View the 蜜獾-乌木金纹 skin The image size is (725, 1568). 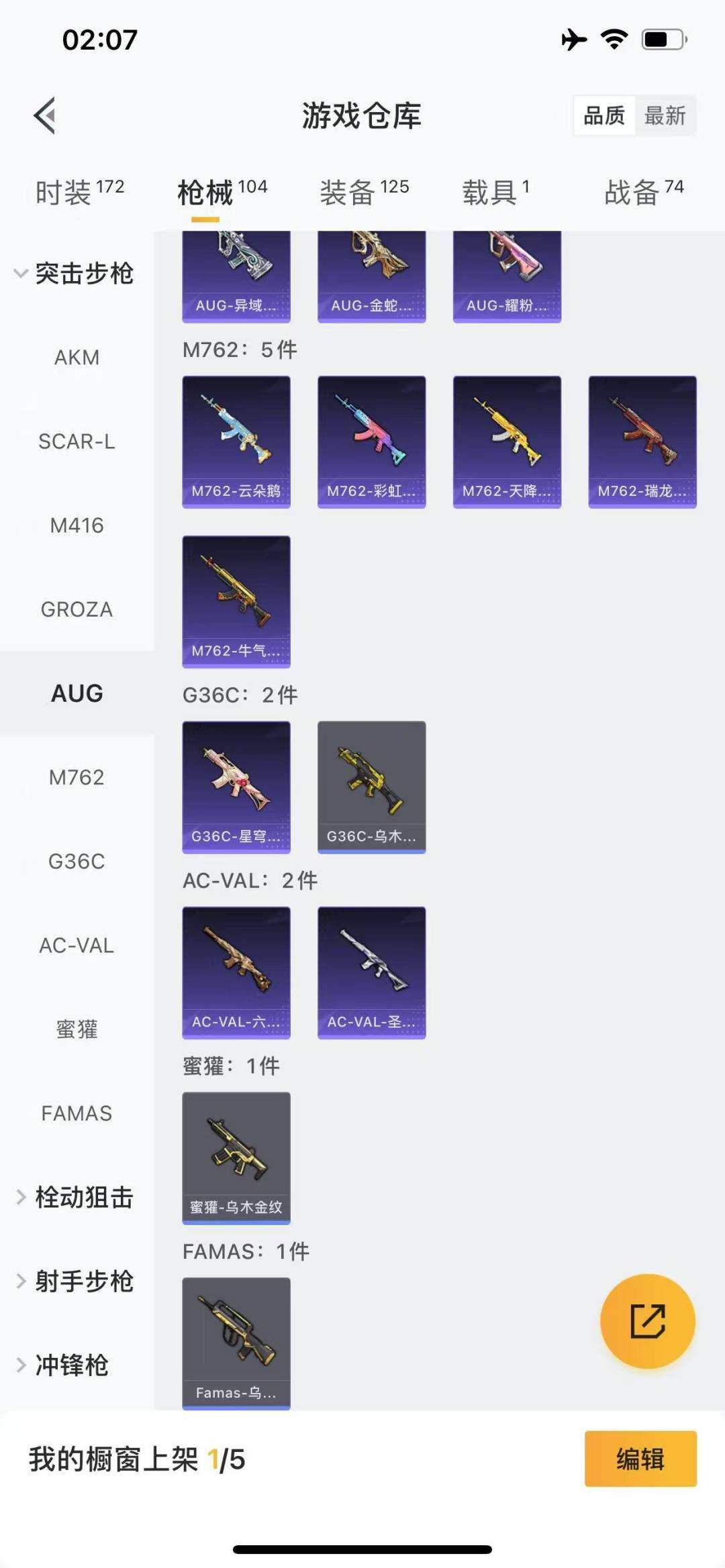(236, 1158)
